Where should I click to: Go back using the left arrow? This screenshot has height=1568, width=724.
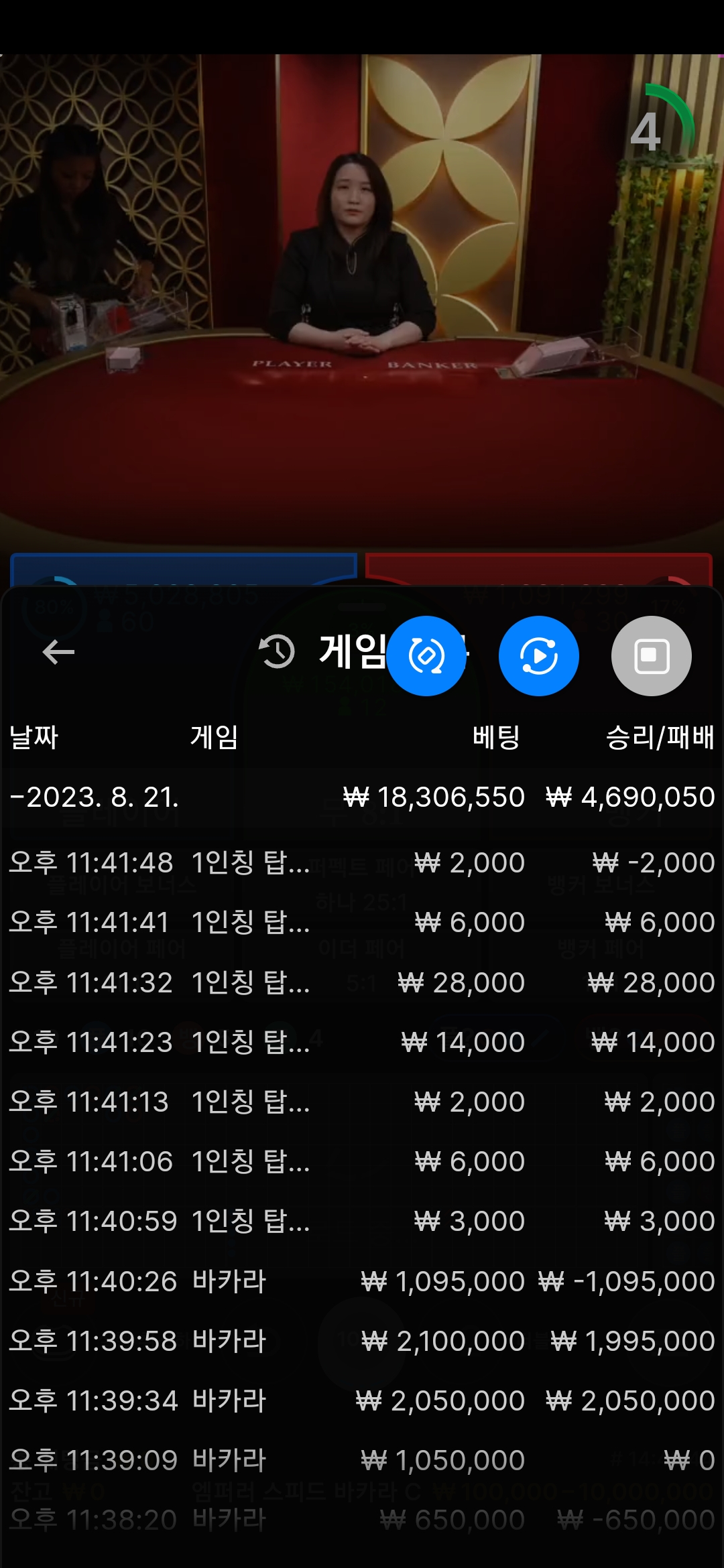(x=58, y=652)
